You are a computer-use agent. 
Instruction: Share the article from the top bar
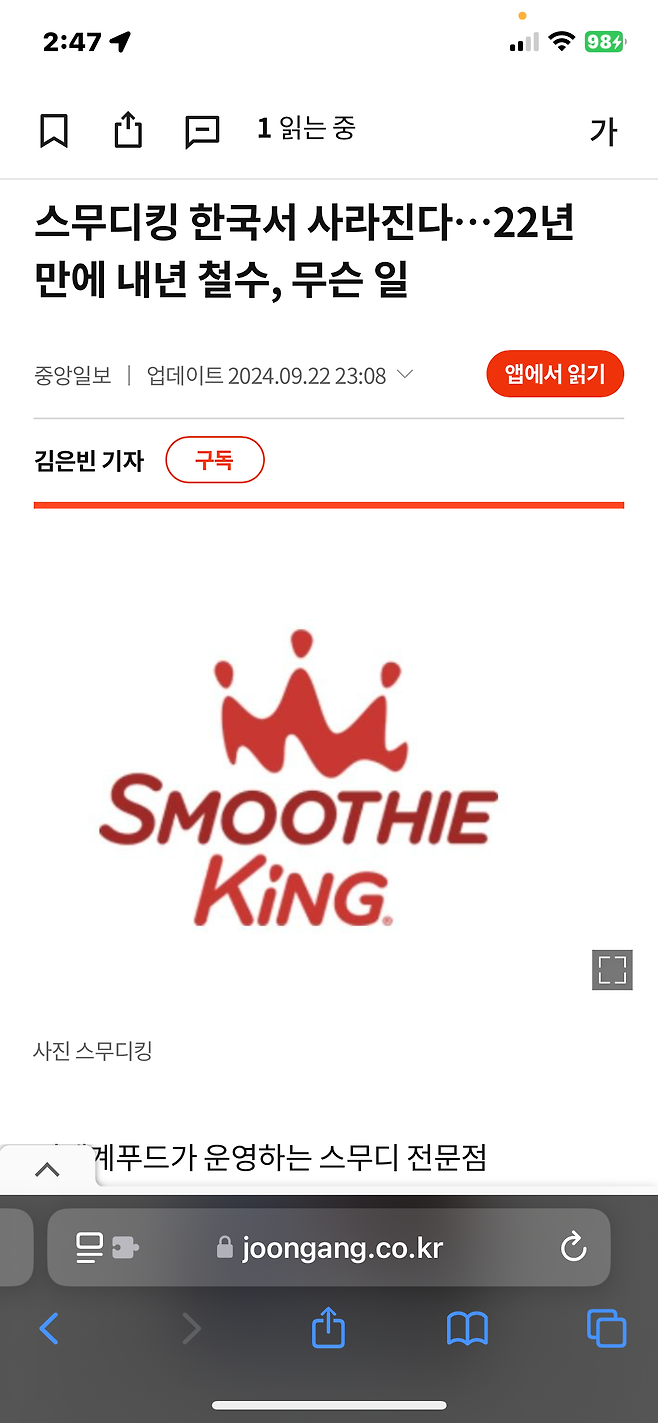[128, 131]
